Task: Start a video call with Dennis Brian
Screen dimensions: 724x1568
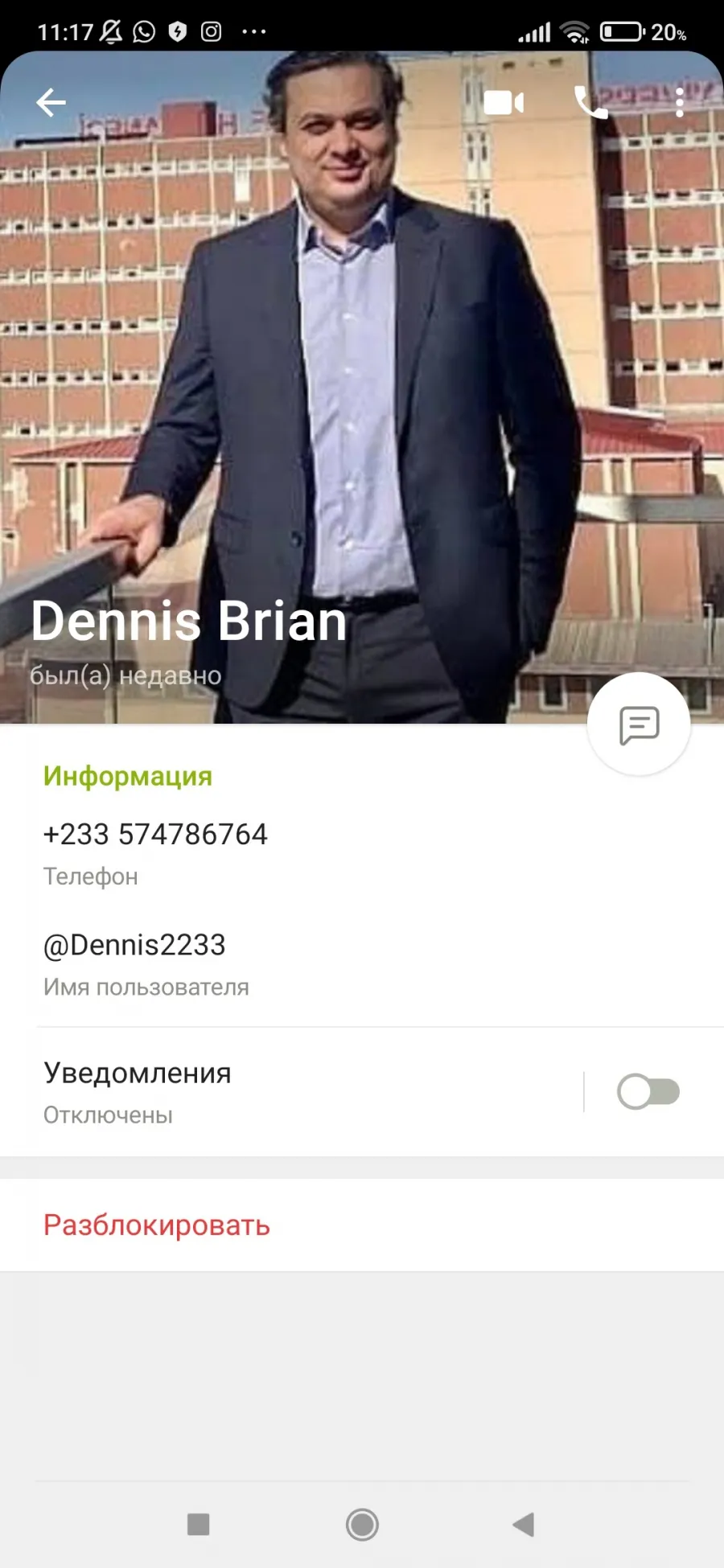Action: click(x=504, y=103)
